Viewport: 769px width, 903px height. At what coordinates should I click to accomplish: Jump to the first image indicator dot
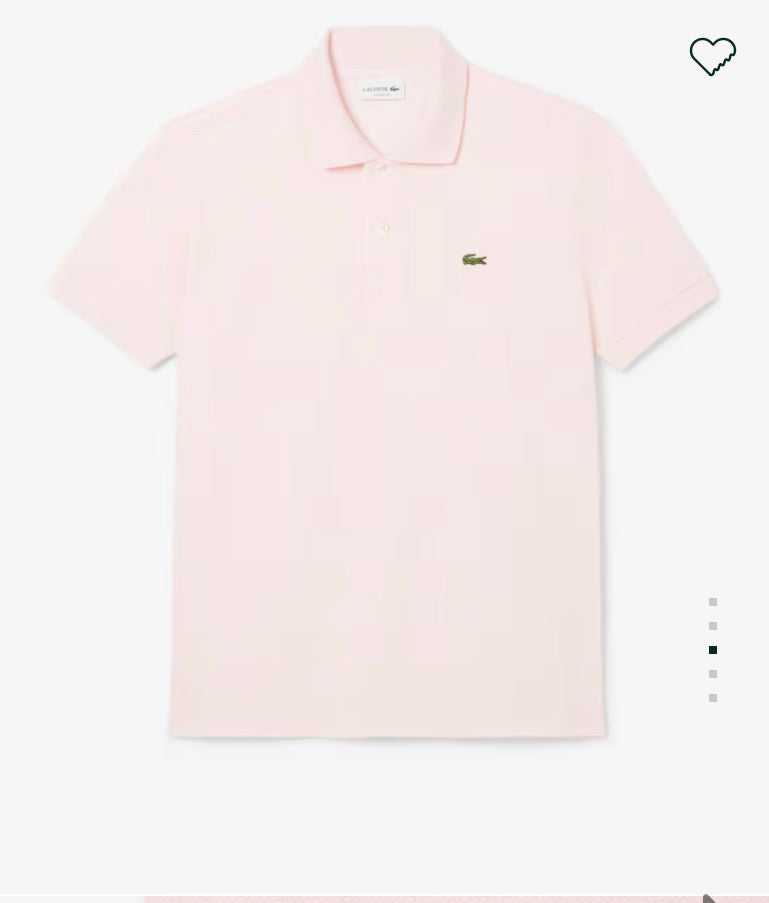(713, 602)
